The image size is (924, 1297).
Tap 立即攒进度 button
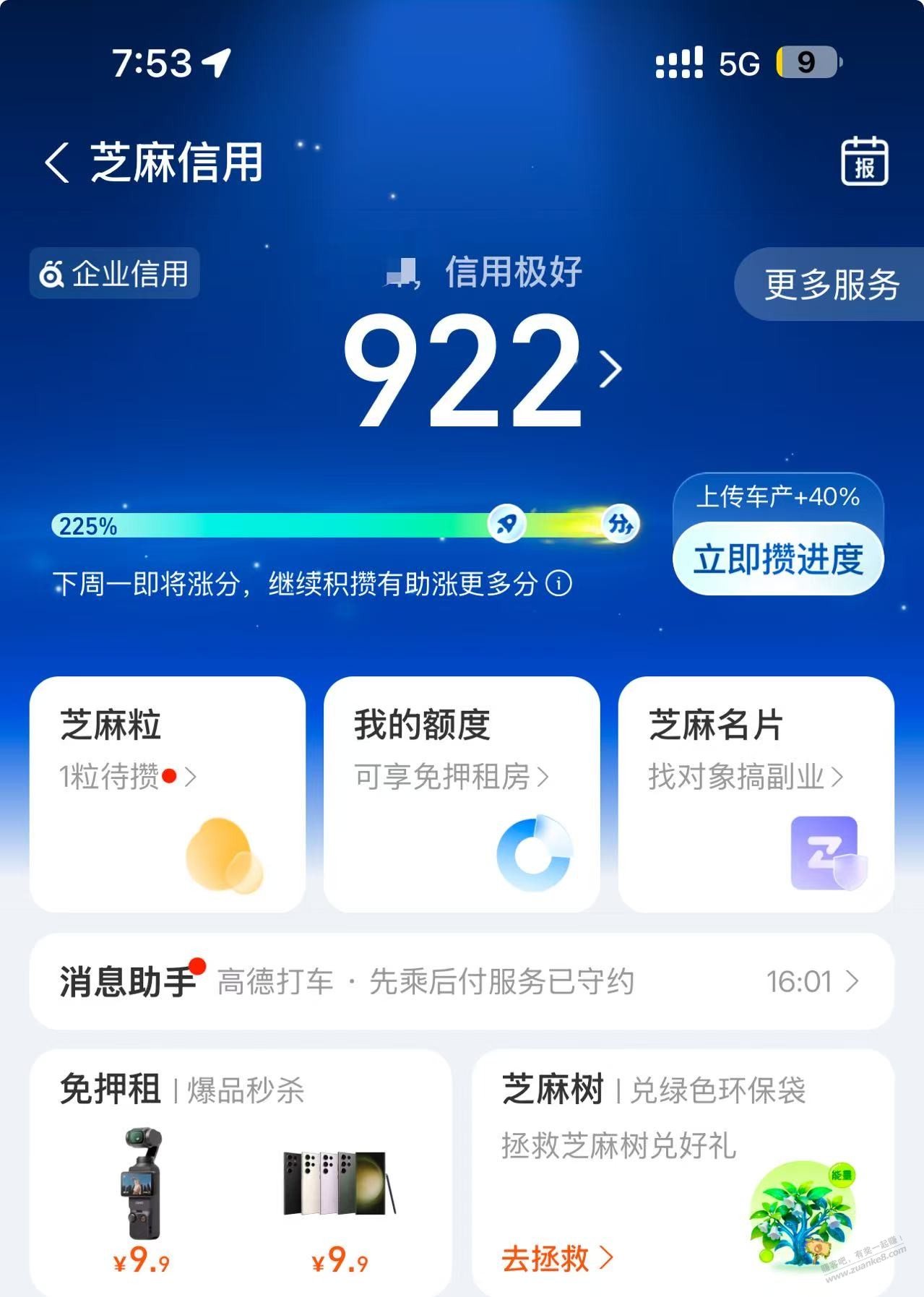(778, 559)
